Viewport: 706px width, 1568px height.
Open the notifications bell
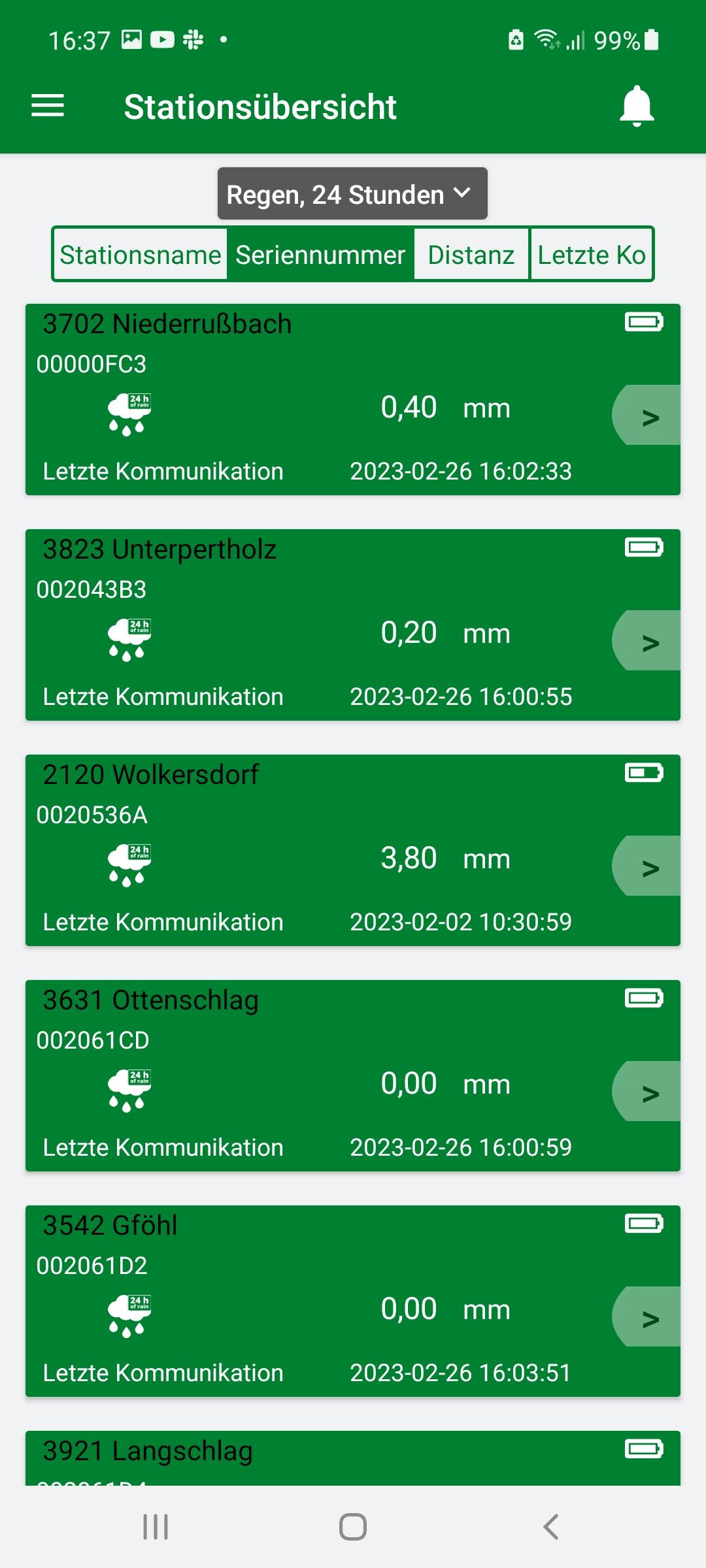click(x=637, y=106)
